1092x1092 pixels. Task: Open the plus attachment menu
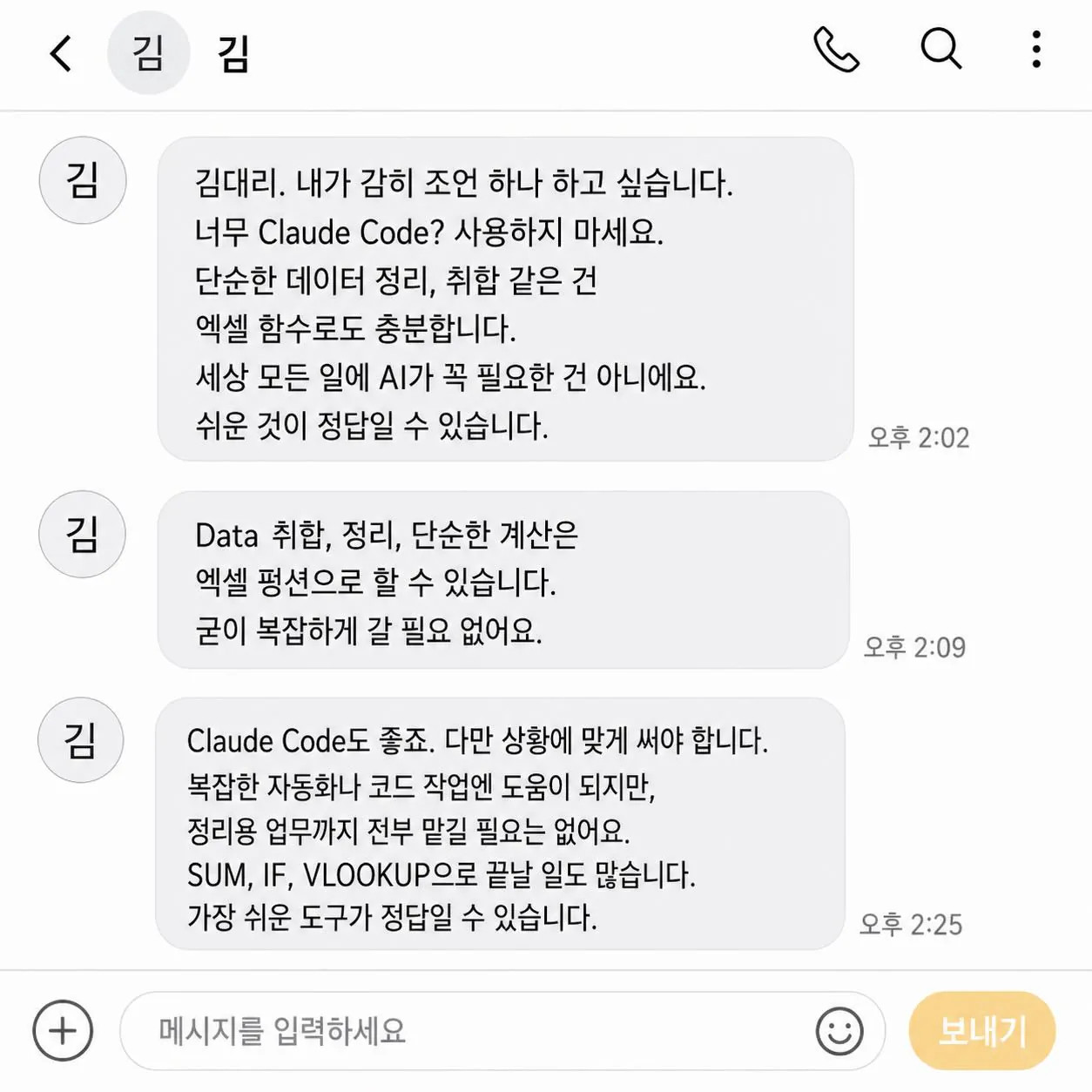(63, 1031)
